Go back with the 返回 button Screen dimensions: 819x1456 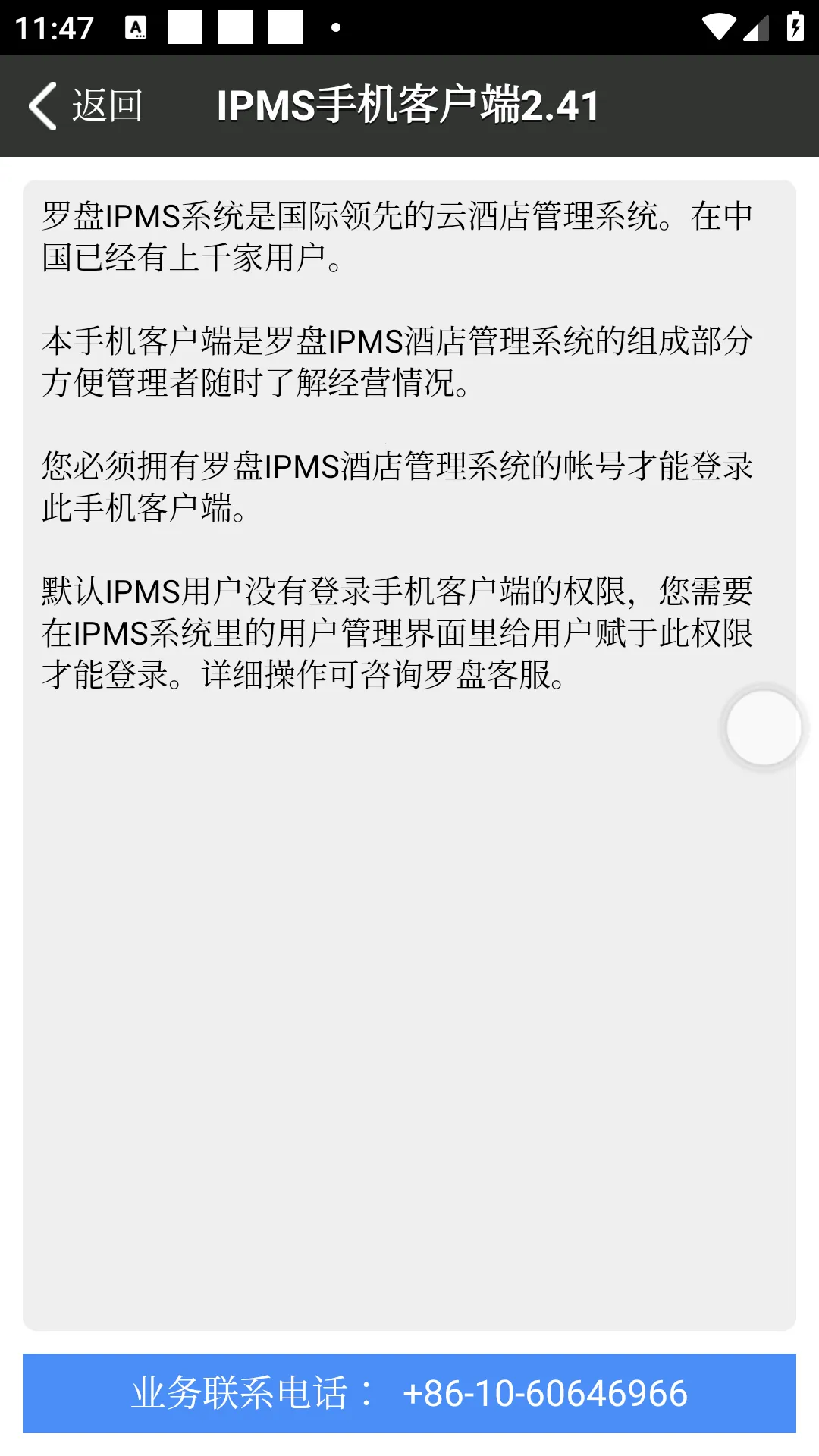pos(86,105)
